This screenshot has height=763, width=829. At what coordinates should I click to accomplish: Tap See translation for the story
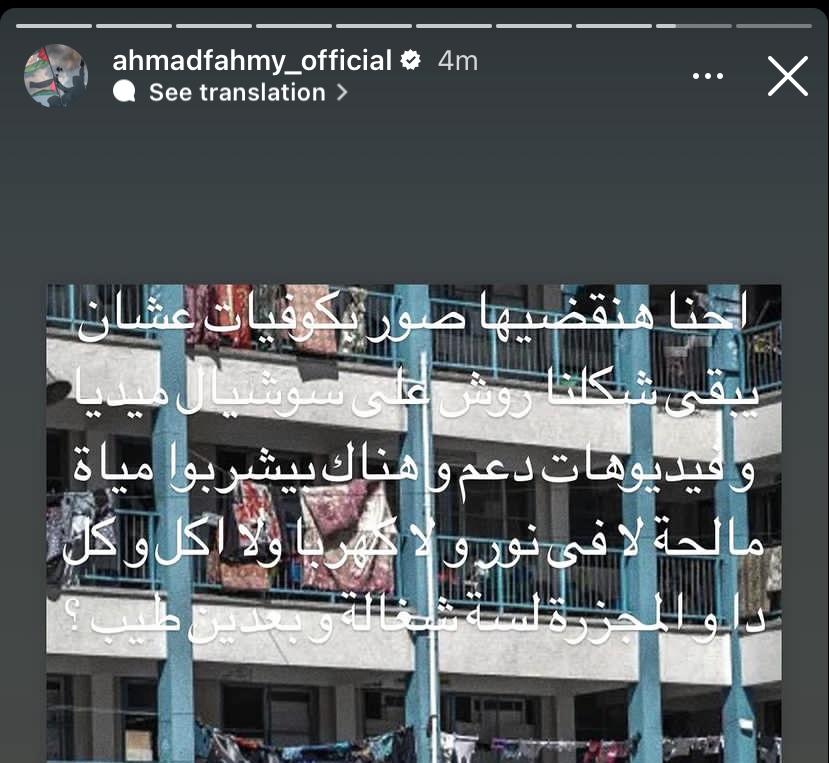pyautogui.click(x=237, y=93)
